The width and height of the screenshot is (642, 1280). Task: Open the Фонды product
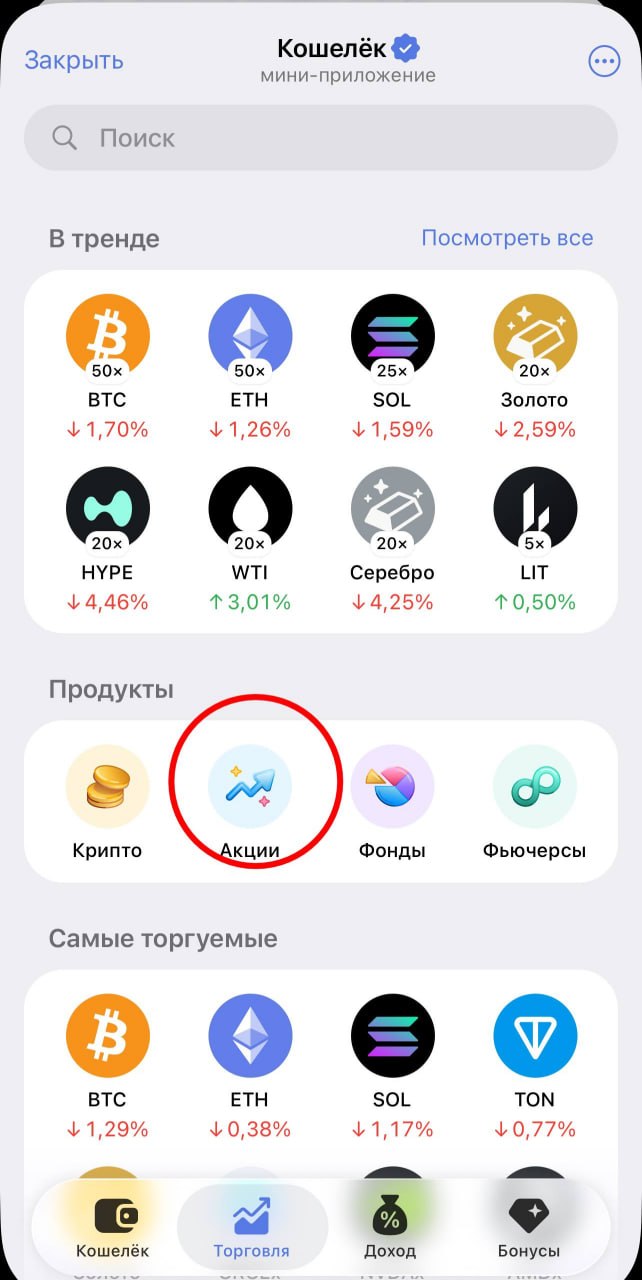(x=392, y=802)
